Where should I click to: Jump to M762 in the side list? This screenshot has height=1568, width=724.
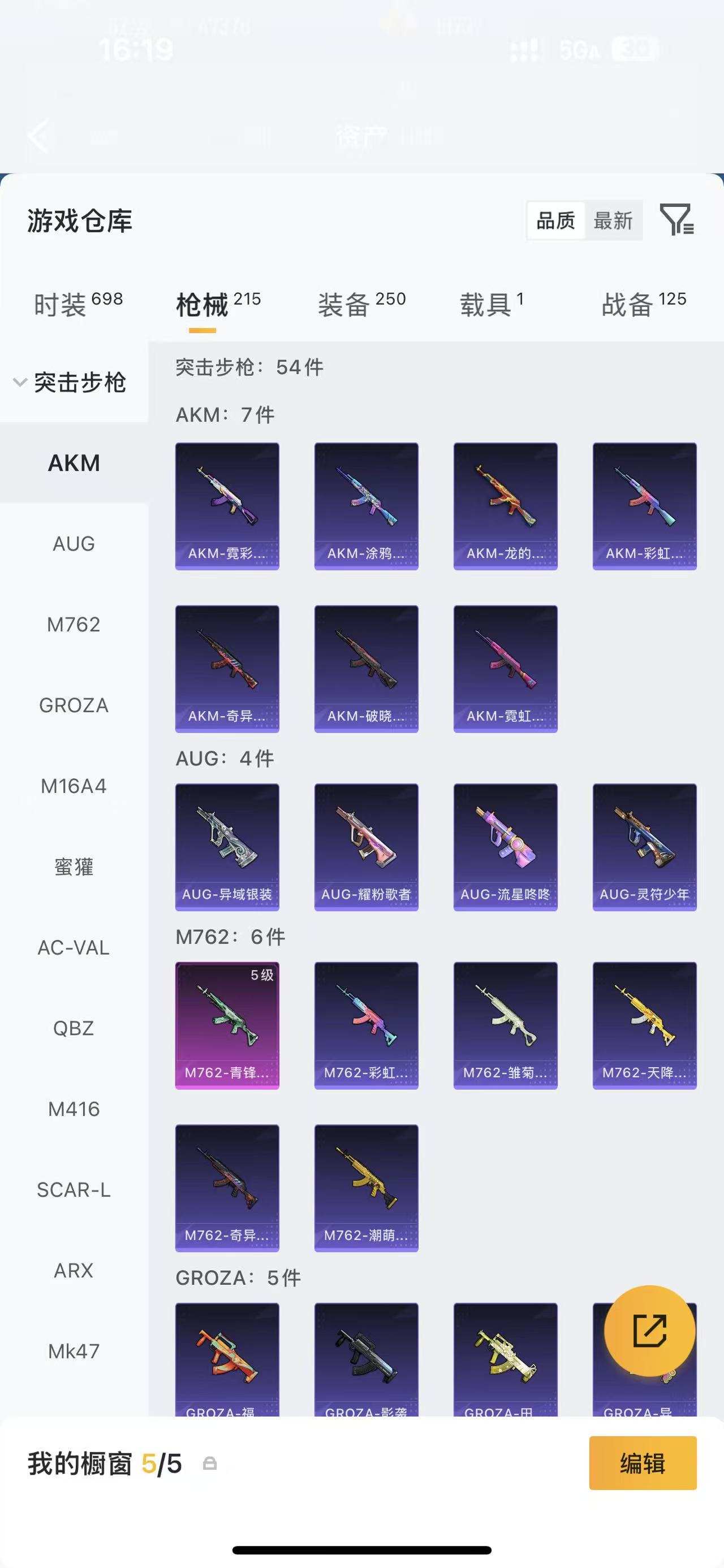coord(74,625)
